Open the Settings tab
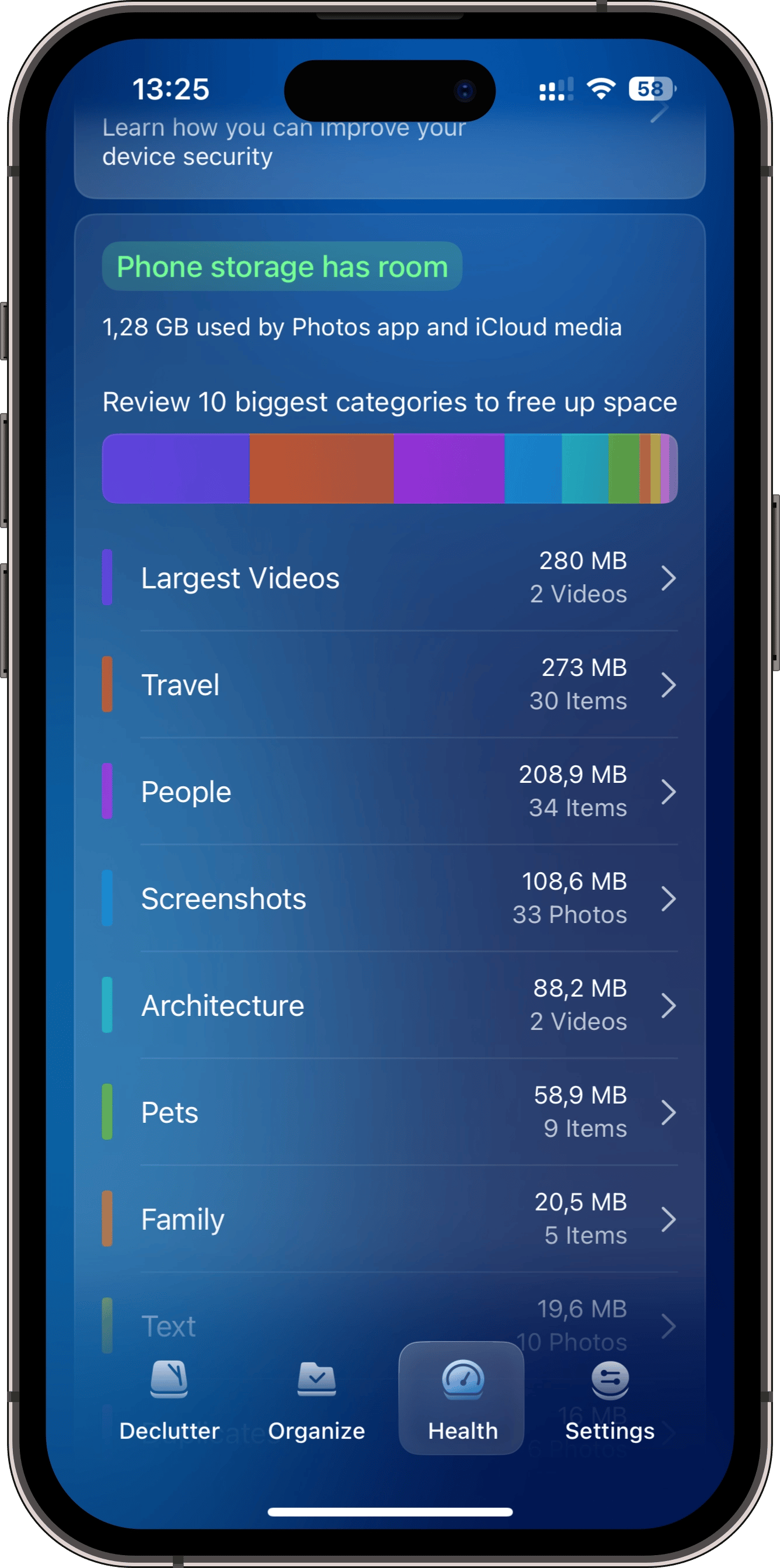The width and height of the screenshot is (780, 1568). (610, 1400)
